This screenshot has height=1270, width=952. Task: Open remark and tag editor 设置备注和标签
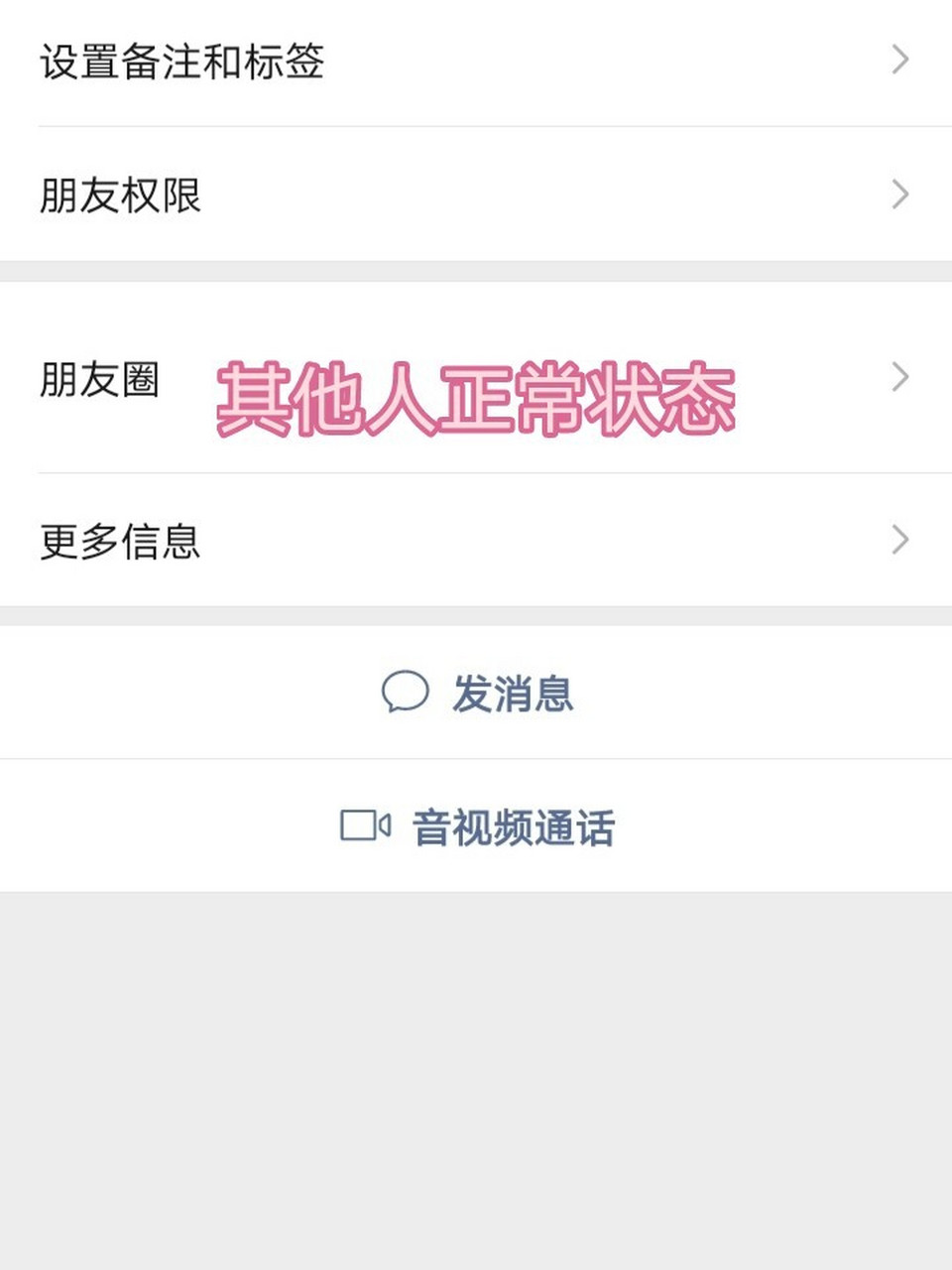click(183, 62)
